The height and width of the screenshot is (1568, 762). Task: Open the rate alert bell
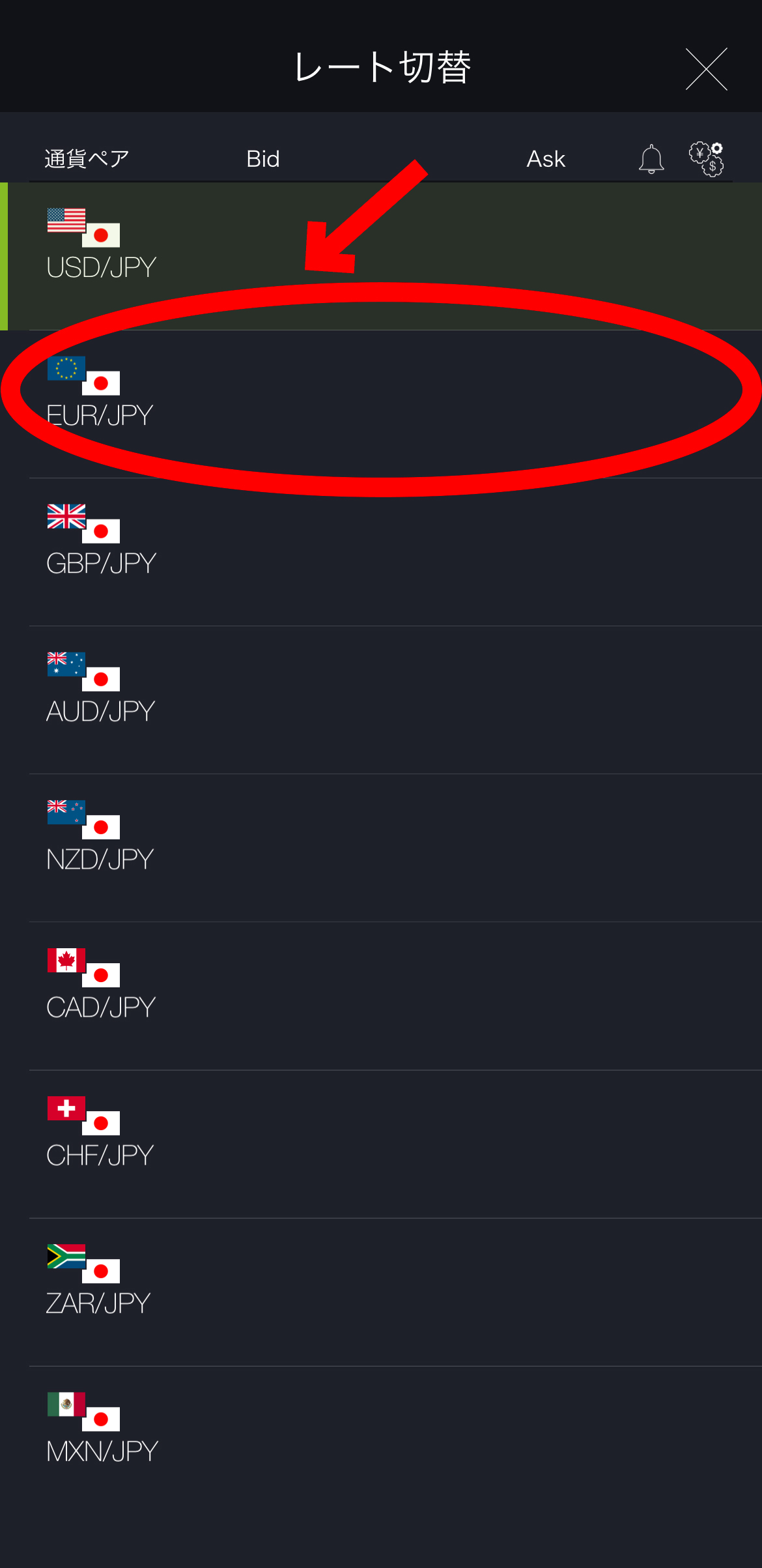[651, 159]
